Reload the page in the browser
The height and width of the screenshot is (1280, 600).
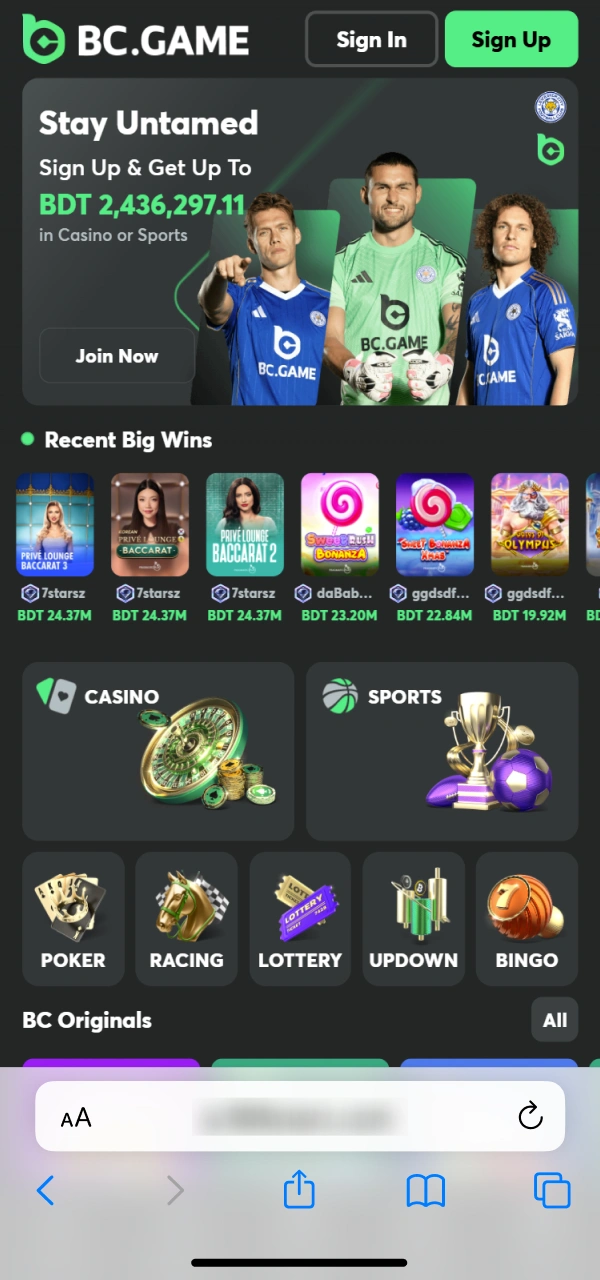[530, 1116]
